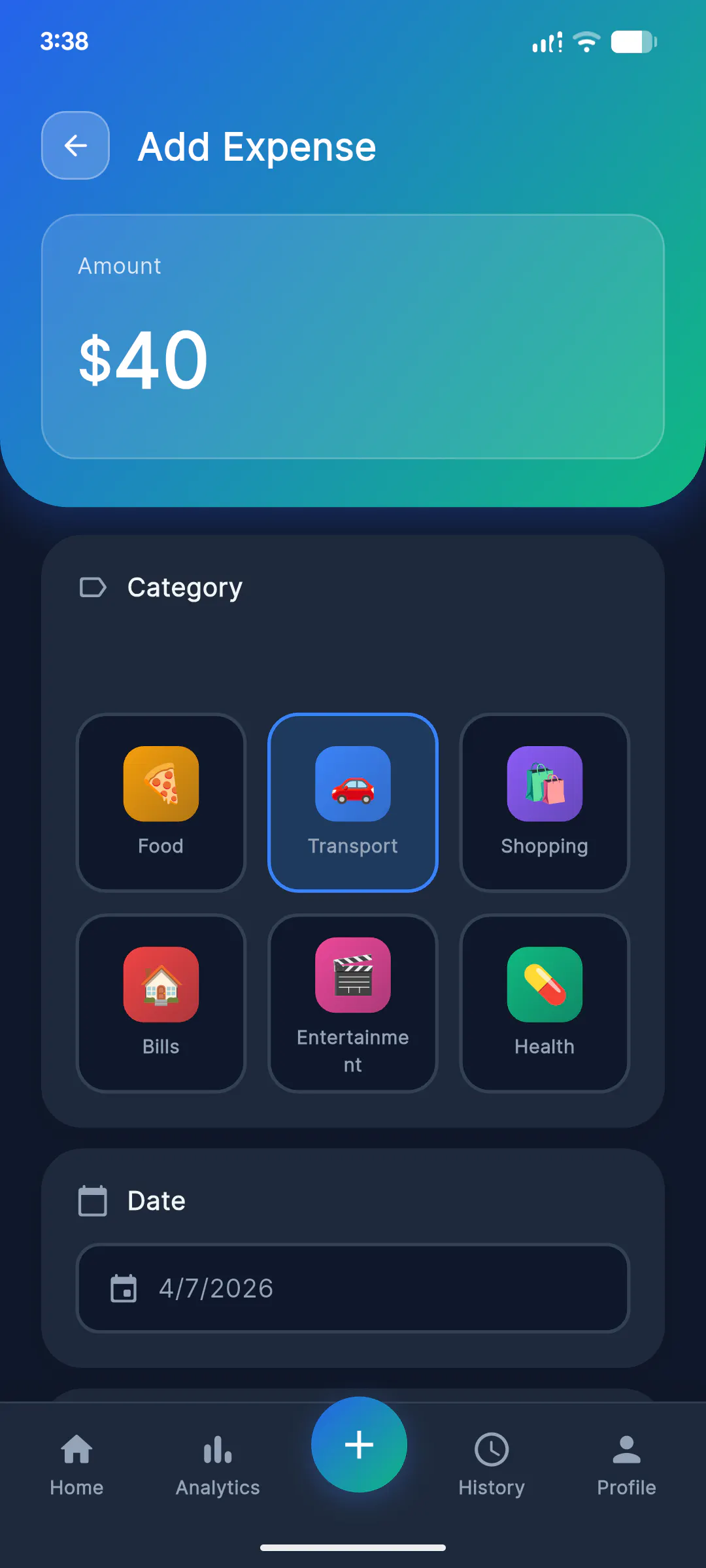Select the Food category
Viewport: 706px width, 1568px height.
click(x=161, y=802)
